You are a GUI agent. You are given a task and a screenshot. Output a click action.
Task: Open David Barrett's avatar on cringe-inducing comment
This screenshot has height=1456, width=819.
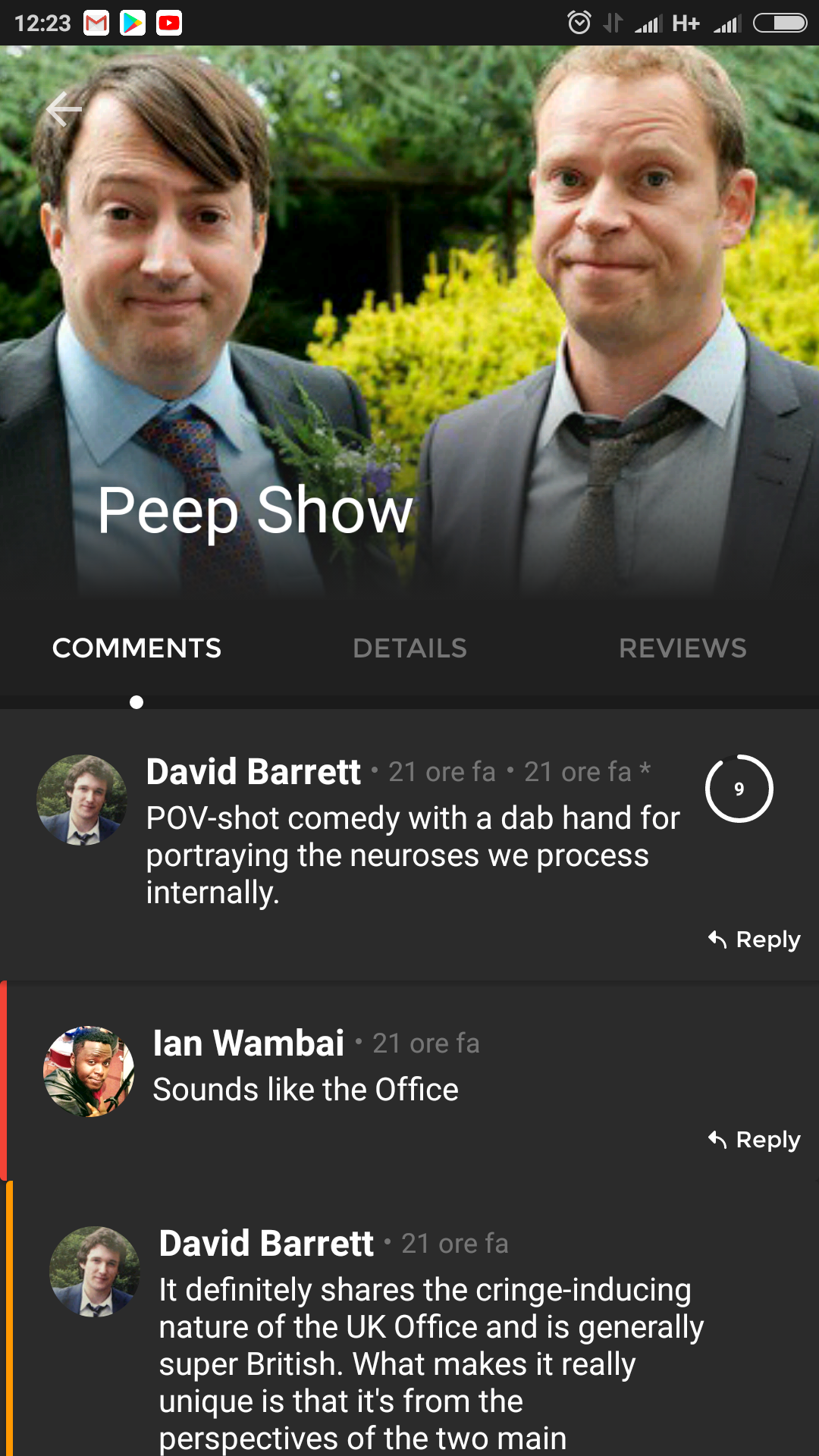tap(95, 1272)
